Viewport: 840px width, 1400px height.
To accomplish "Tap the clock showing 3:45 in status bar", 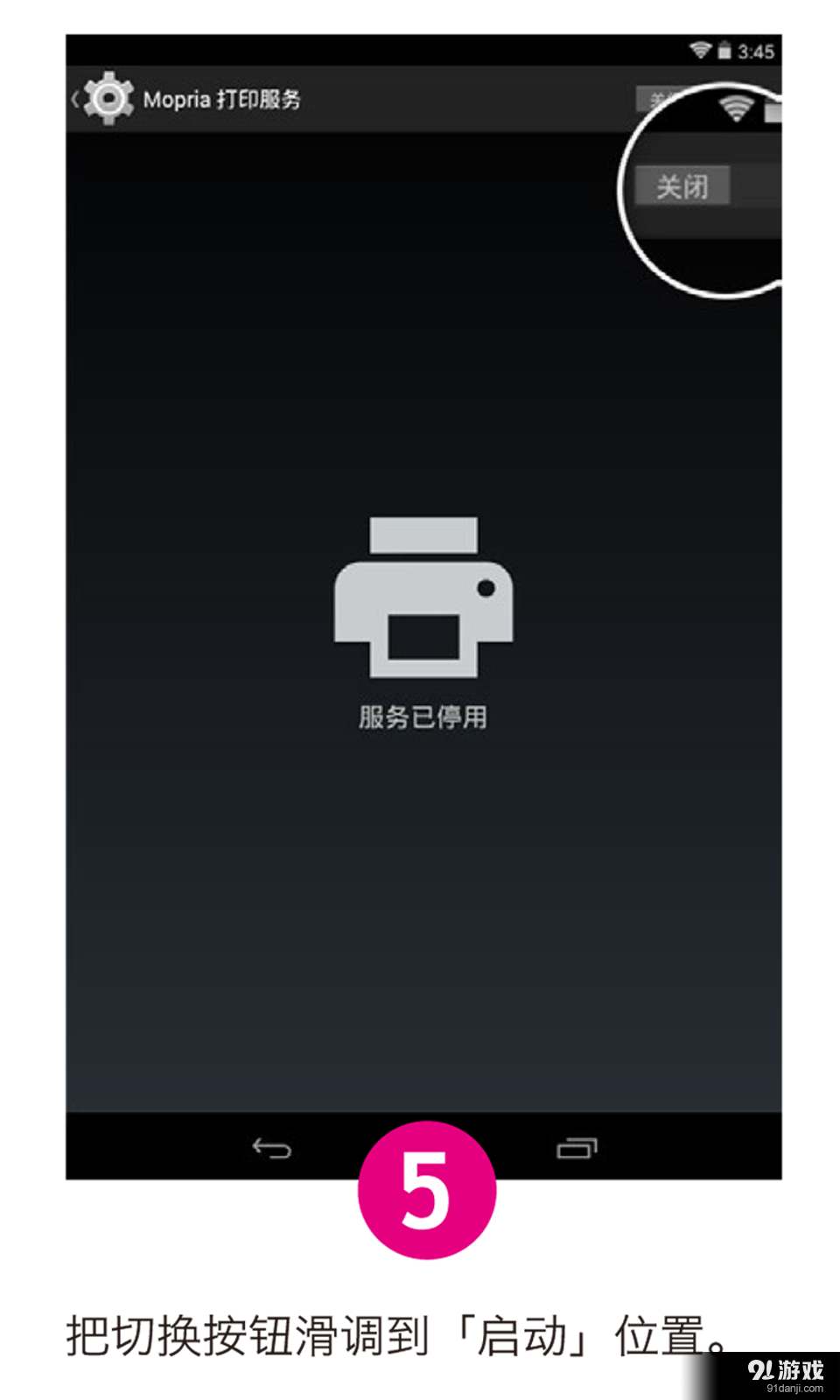I will [x=757, y=51].
